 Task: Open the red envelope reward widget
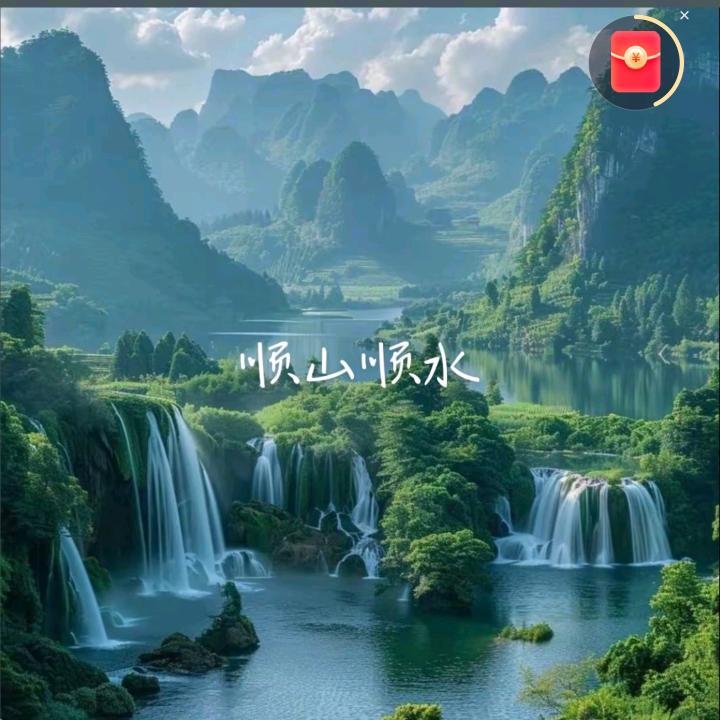[x=636, y=61]
